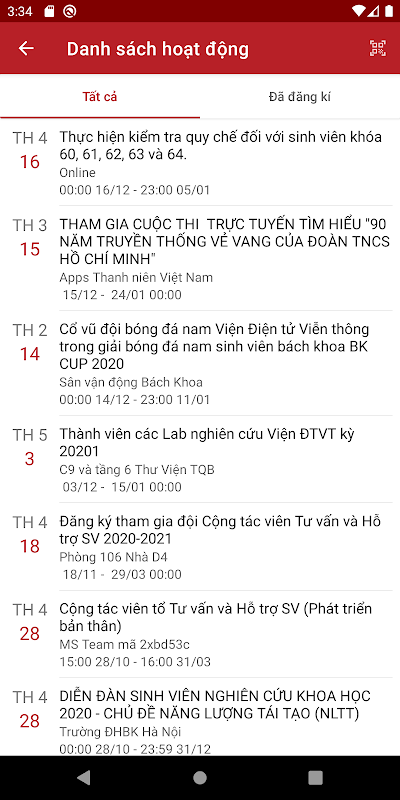Image resolution: width=400 pixels, height=800 pixels.
Task: Tap the system home button
Action: pyautogui.click(x=200, y=778)
